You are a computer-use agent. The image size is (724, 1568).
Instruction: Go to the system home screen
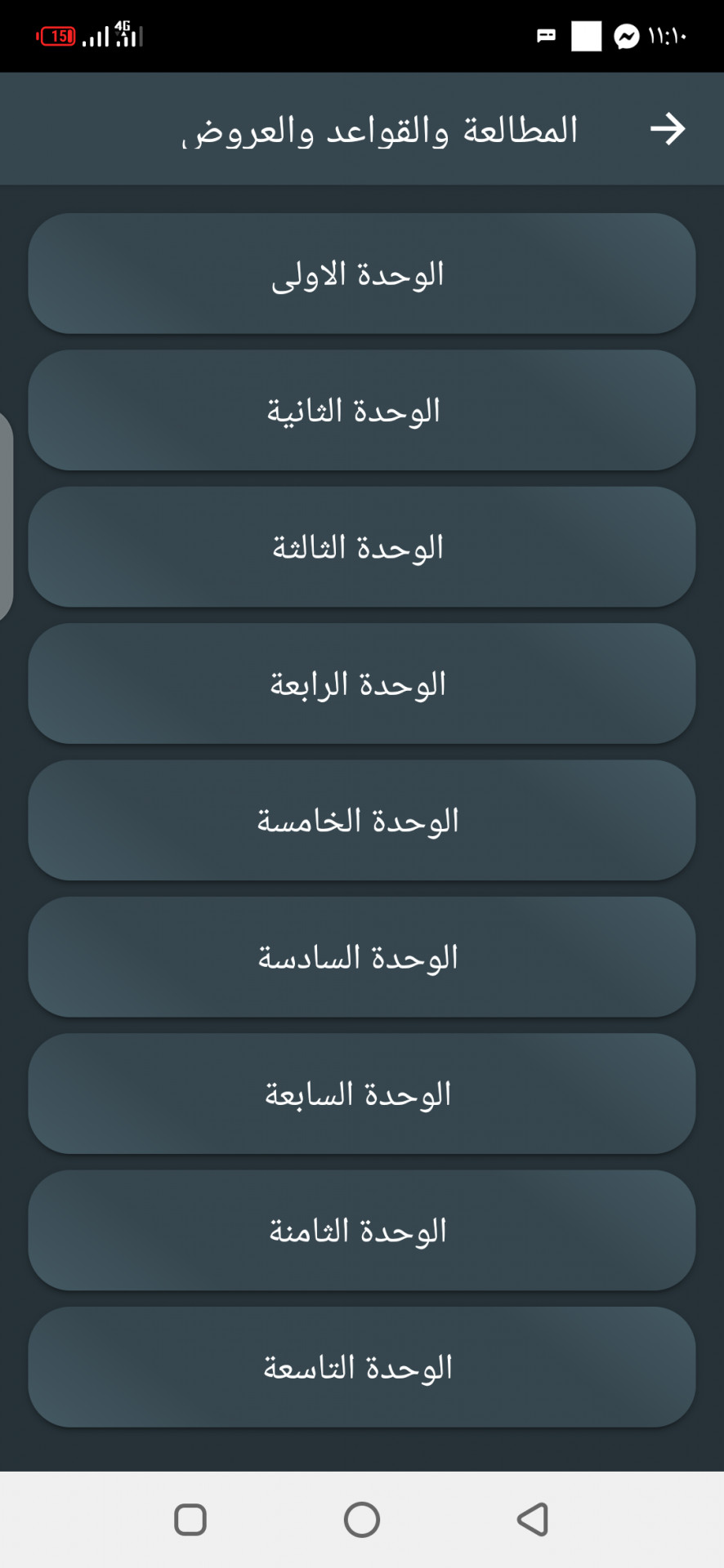point(362,1520)
